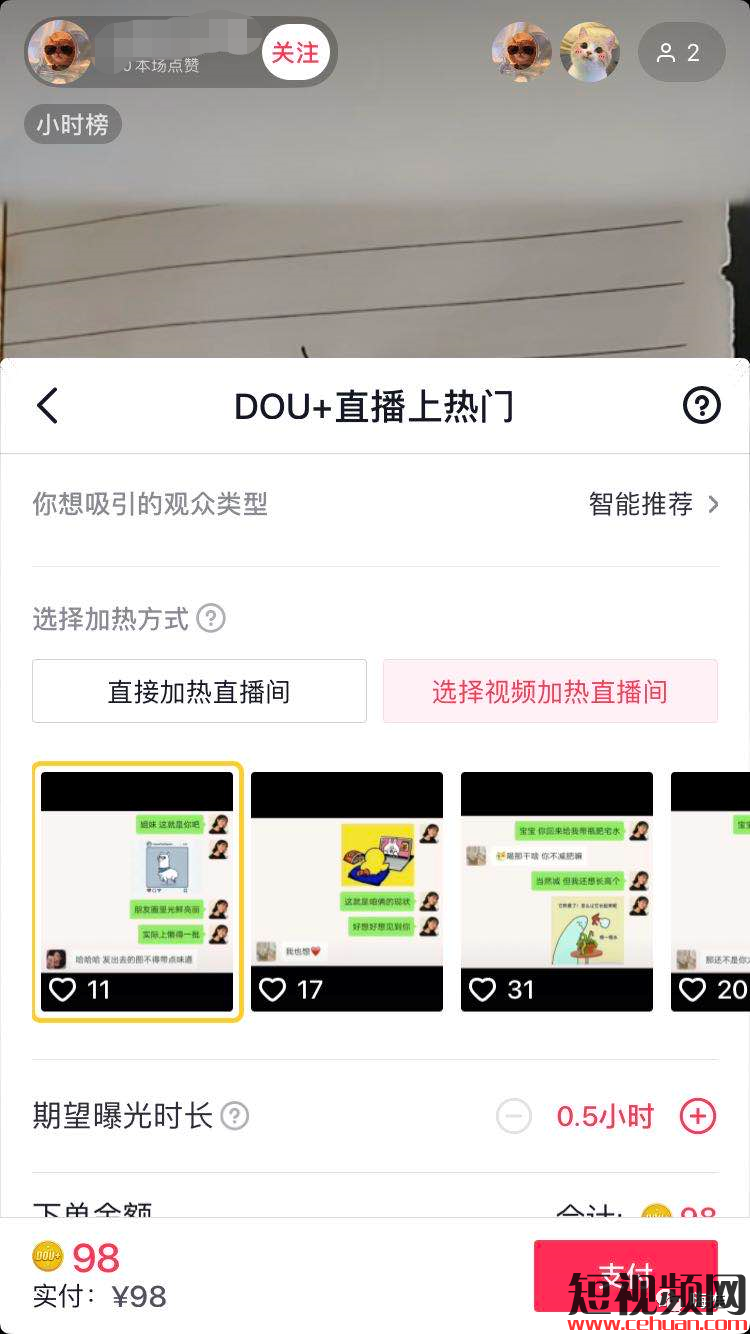This screenshot has width=750, height=1334.
Task: Select 选择视频加热直播间 option
Action: point(550,691)
